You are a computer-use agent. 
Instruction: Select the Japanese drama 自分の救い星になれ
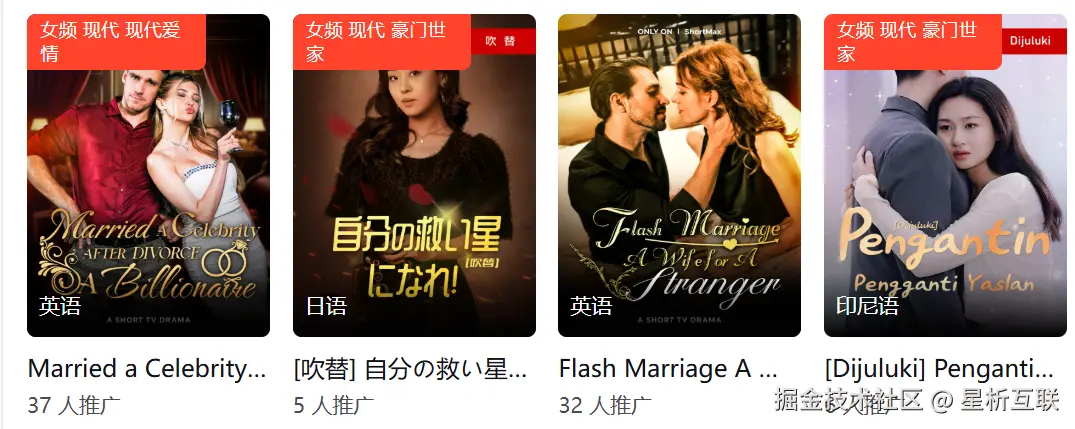coord(414,176)
